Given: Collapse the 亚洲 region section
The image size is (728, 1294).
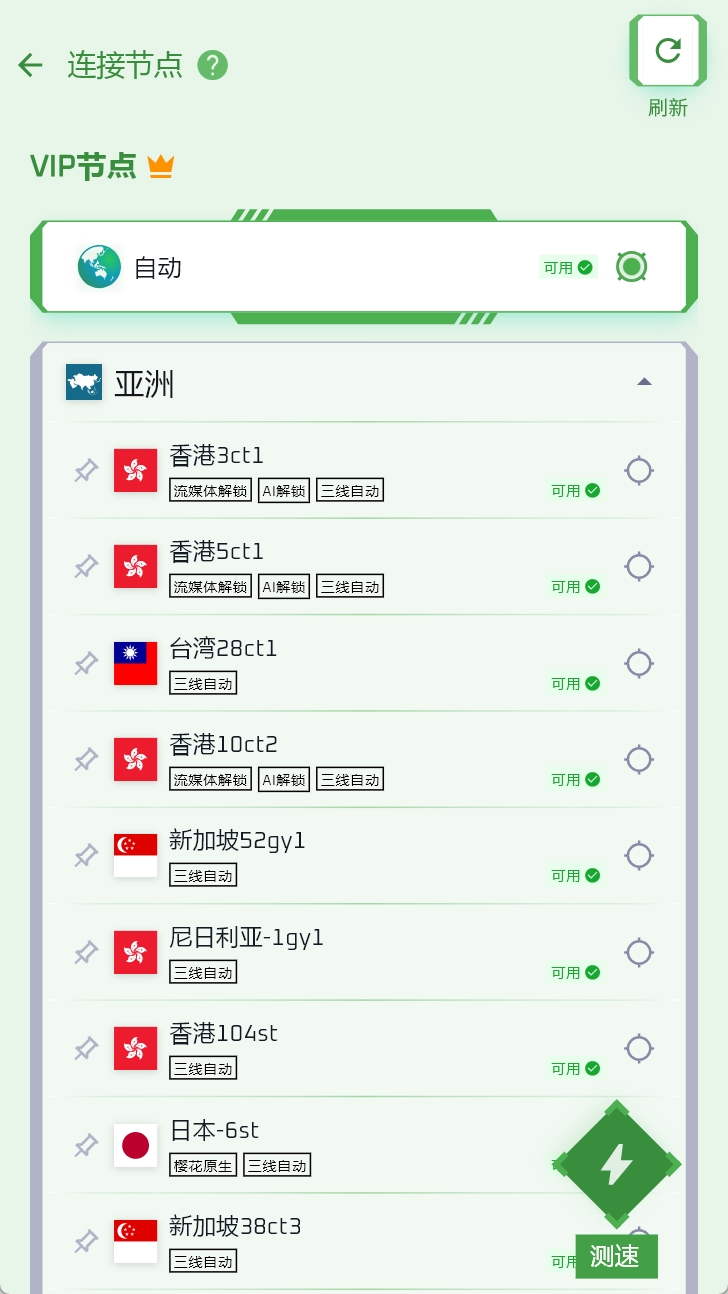Looking at the screenshot, I should tap(644, 382).
